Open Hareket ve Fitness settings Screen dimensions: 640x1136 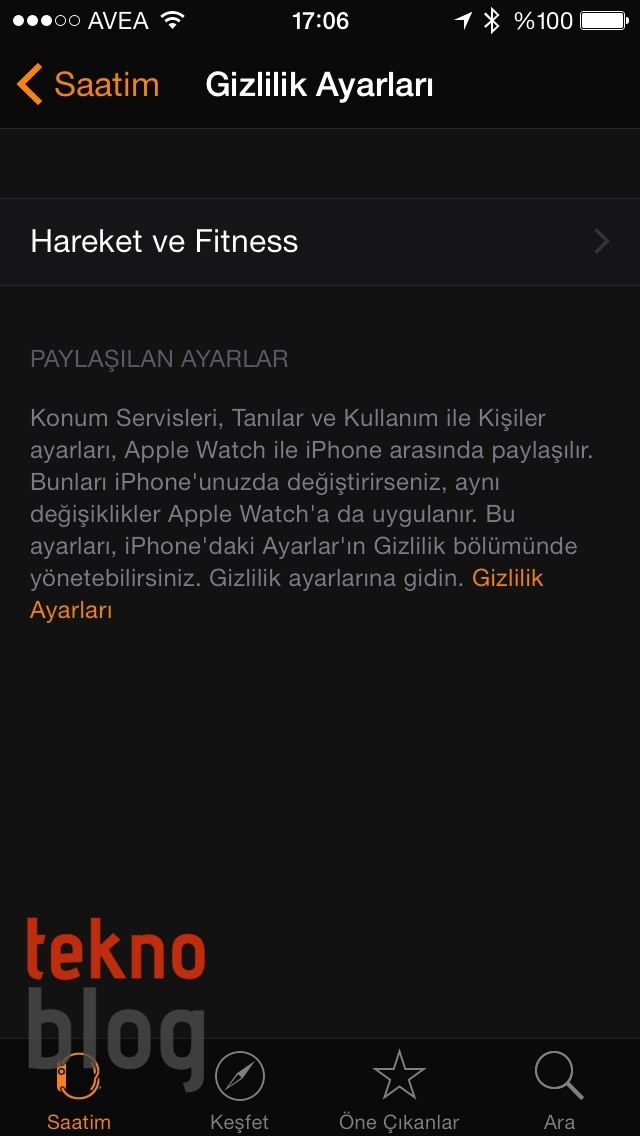[x=320, y=242]
